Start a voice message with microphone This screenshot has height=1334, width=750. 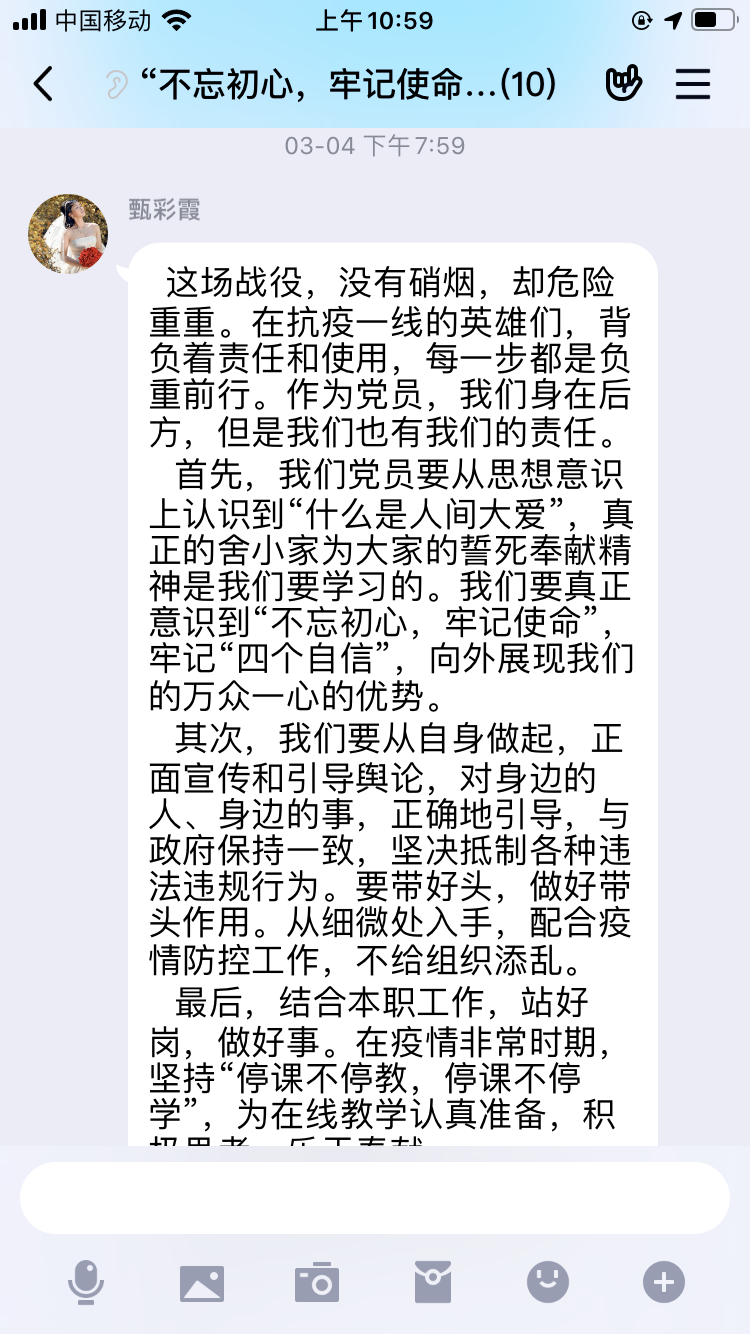pyautogui.click(x=86, y=1282)
